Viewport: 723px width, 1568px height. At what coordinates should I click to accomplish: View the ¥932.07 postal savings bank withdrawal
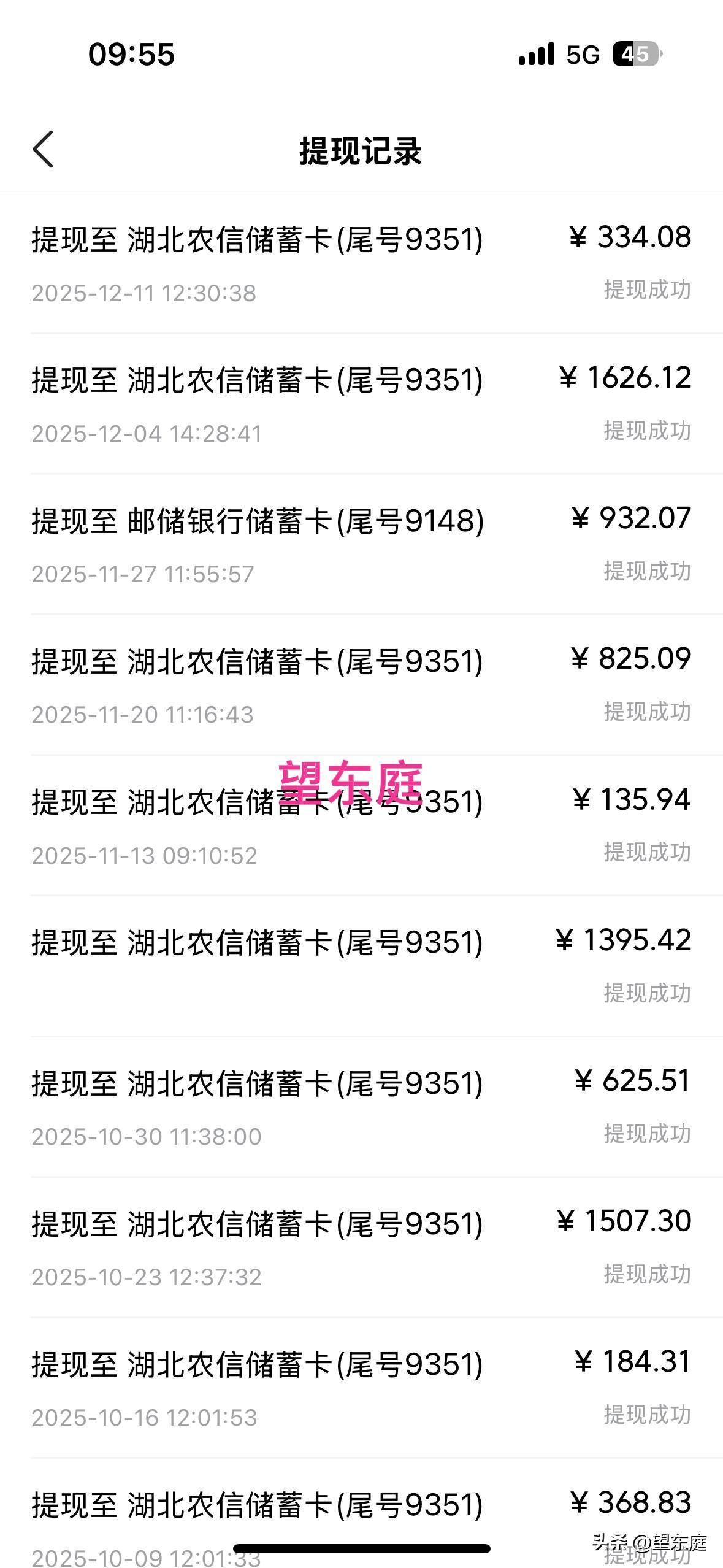point(361,544)
